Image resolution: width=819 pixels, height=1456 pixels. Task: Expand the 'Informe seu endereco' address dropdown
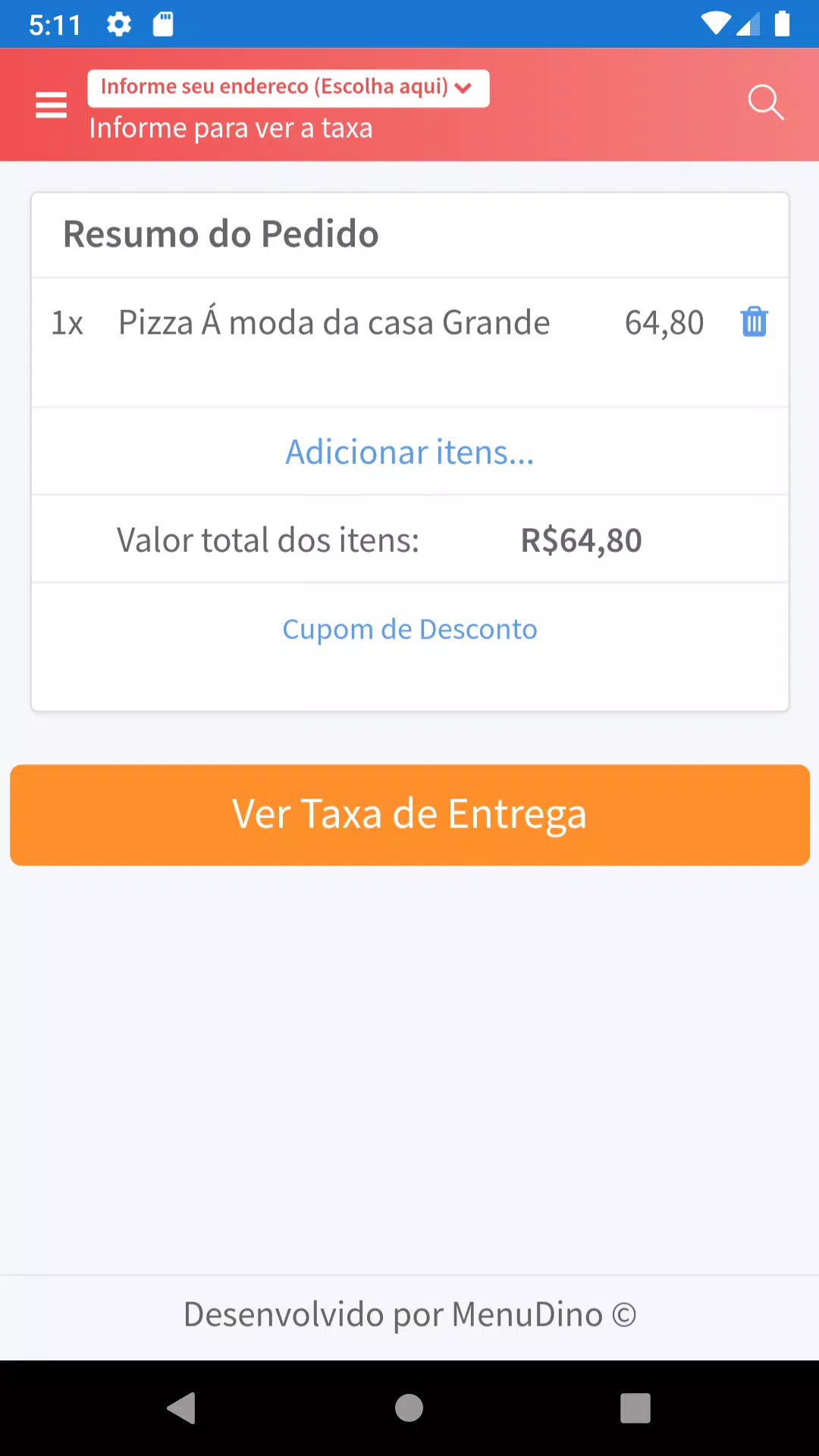coord(288,88)
